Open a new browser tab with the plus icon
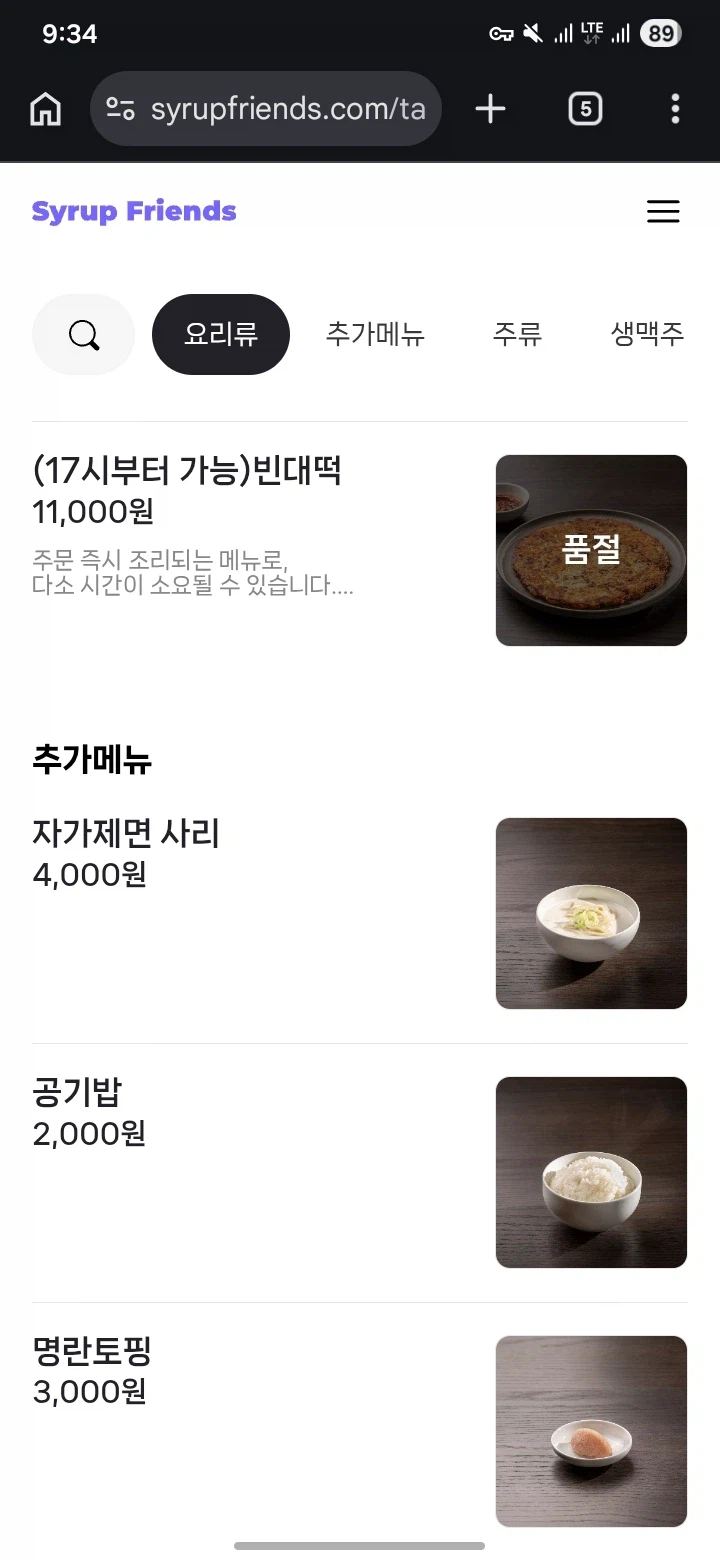Viewport: 720px width, 1560px height. (489, 108)
